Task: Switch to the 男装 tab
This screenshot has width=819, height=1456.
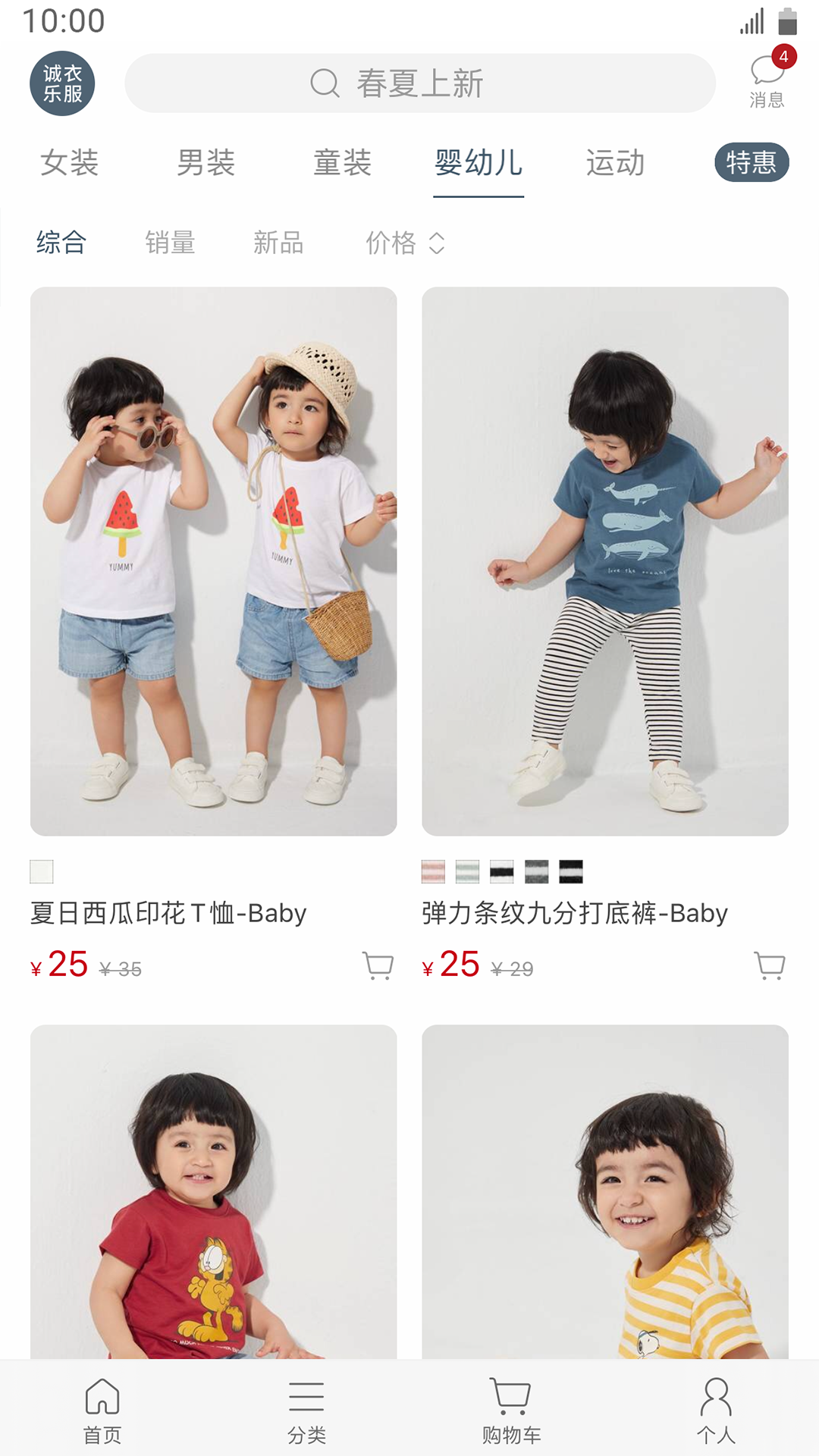Action: click(206, 163)
